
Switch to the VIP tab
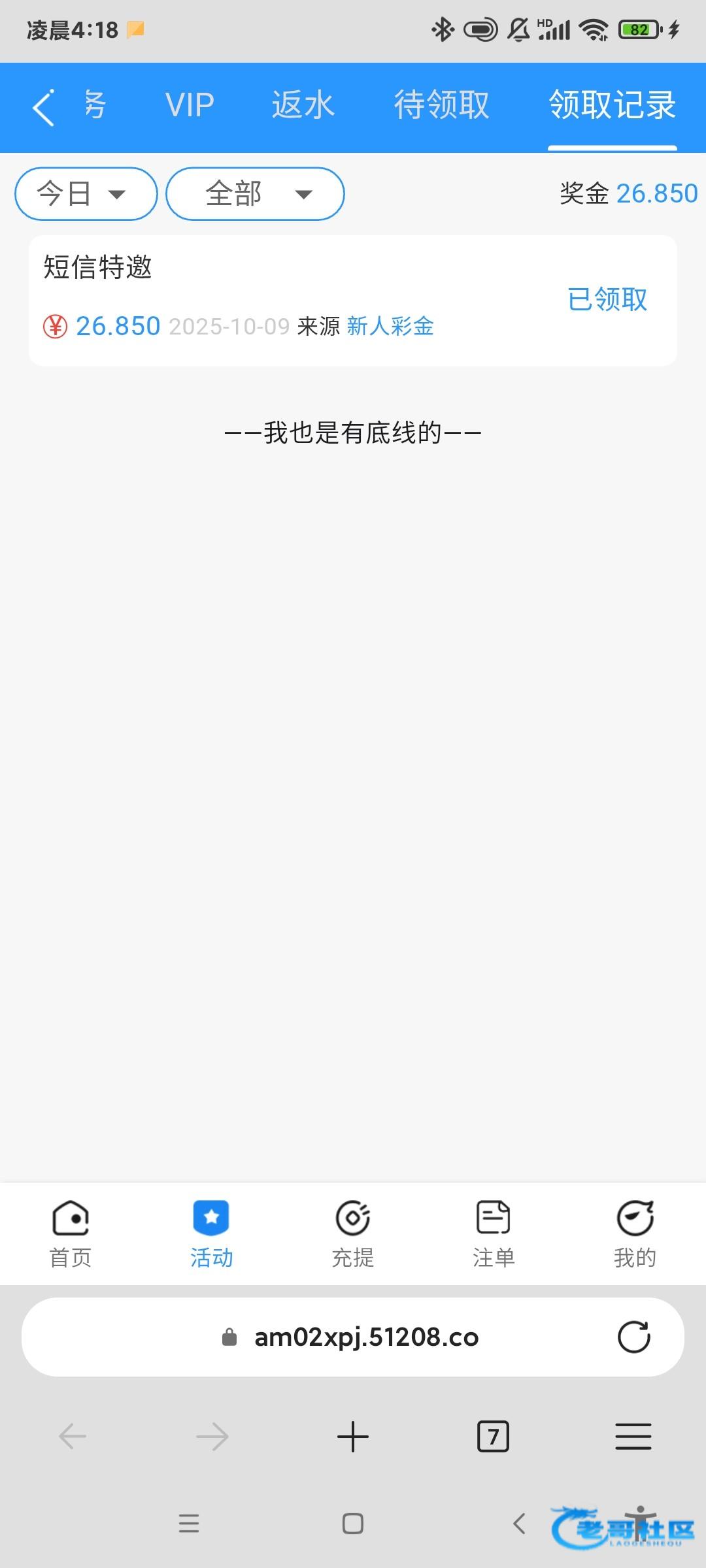coord(190,105)
